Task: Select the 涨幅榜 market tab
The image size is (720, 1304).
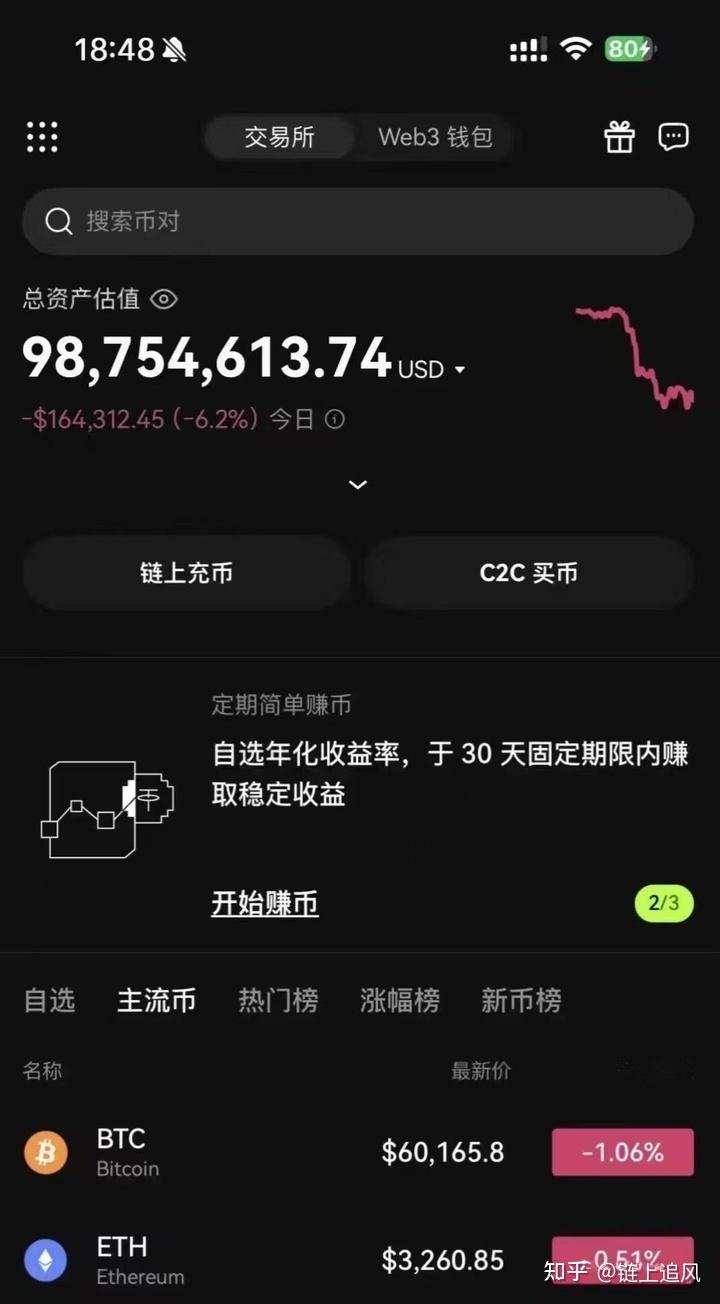Action: [x=399, y=1000]
